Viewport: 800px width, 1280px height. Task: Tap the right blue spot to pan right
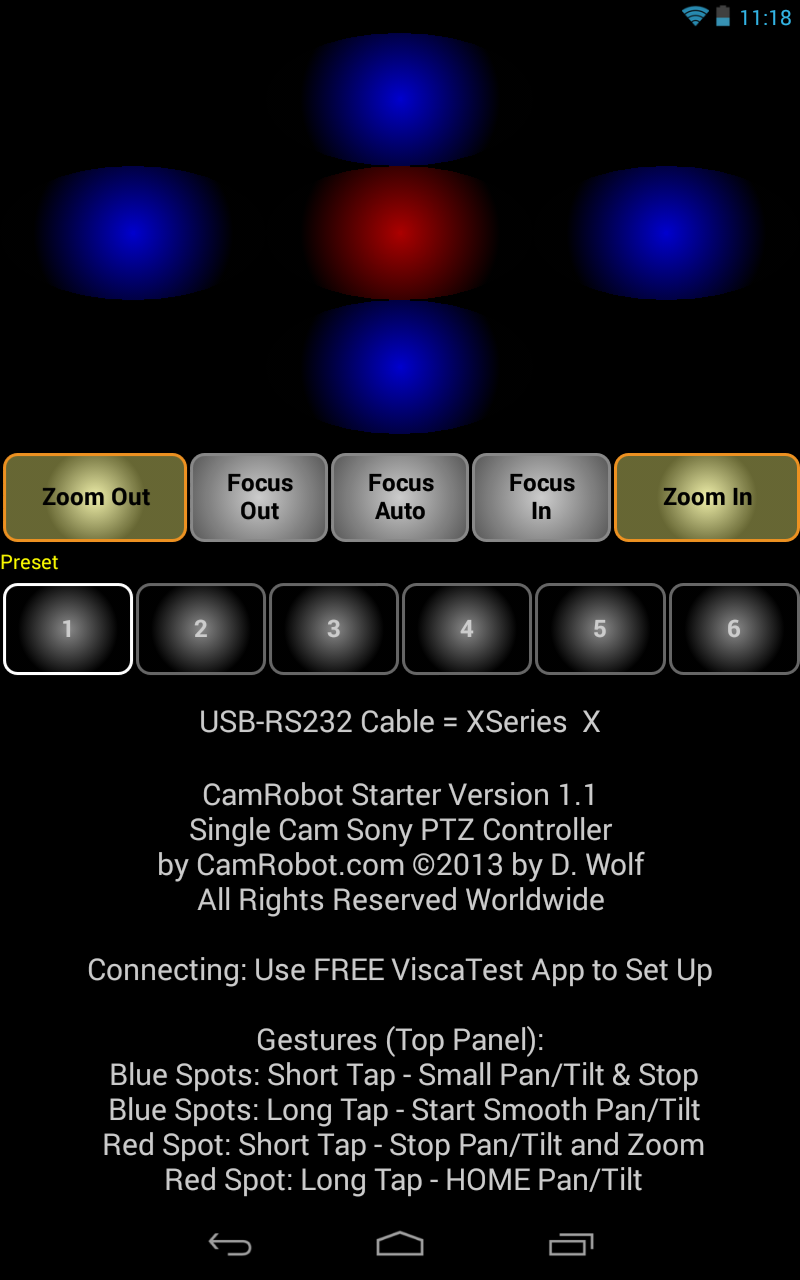click(x=667, y=232)
